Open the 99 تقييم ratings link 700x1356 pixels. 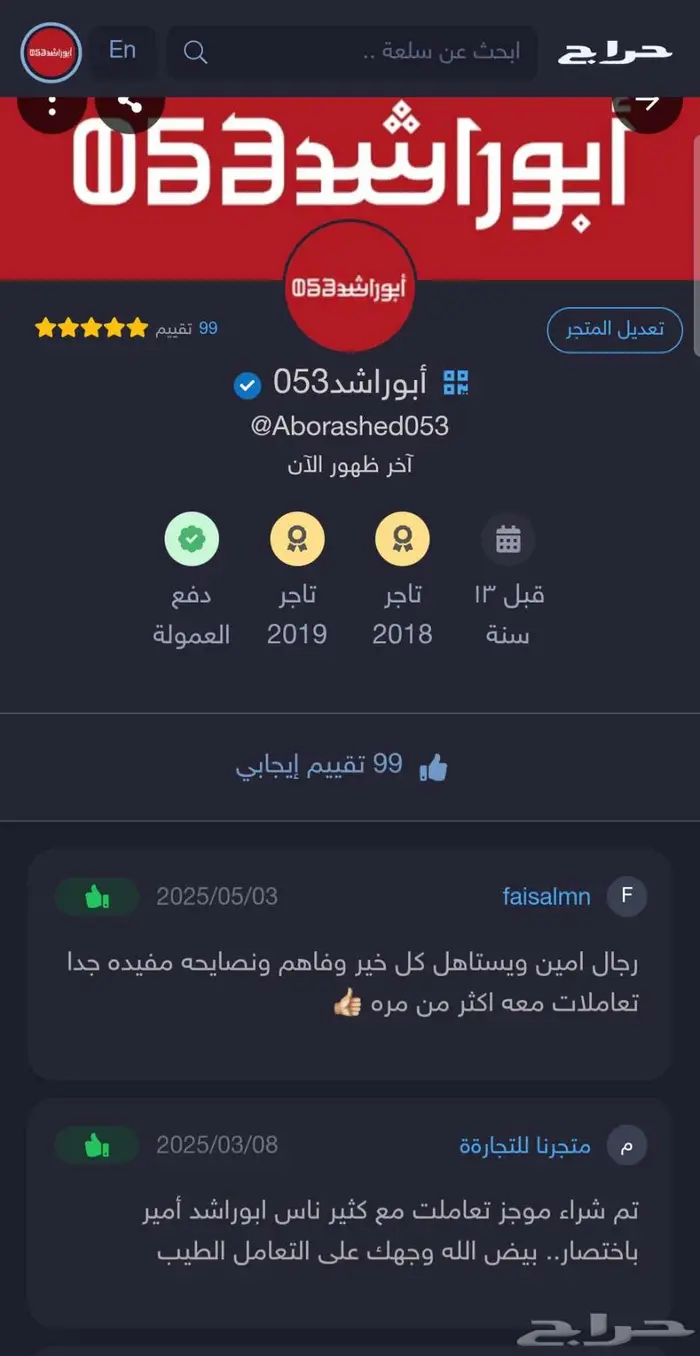[x=186, y=328]
